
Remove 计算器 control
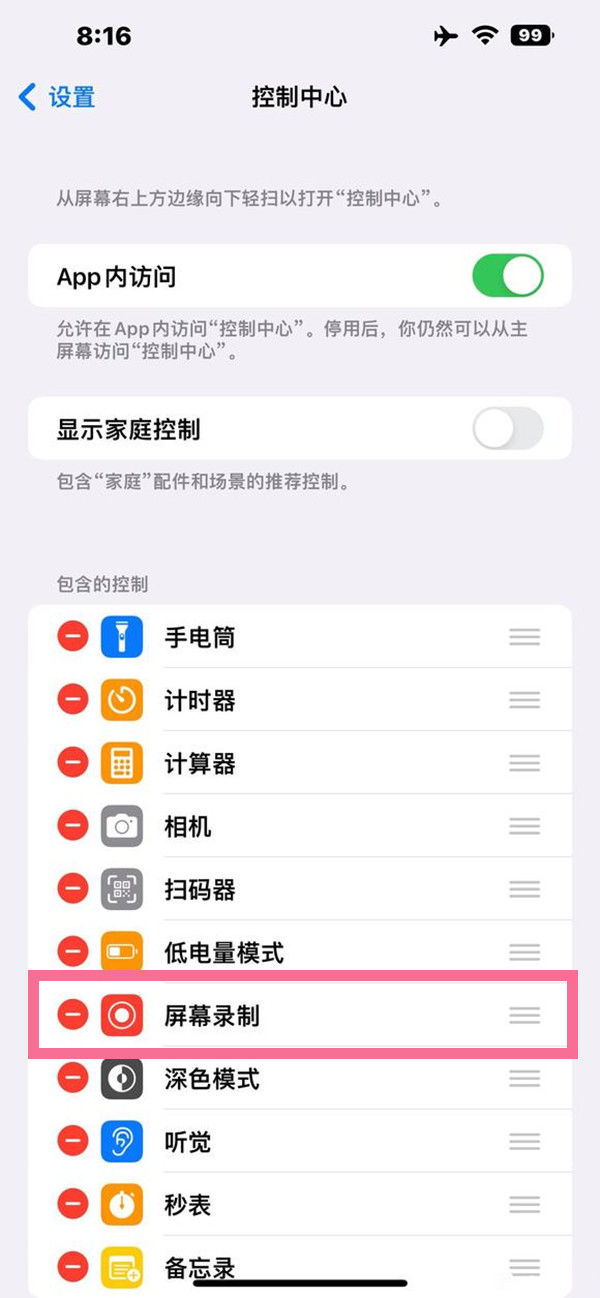pos(72,763)
